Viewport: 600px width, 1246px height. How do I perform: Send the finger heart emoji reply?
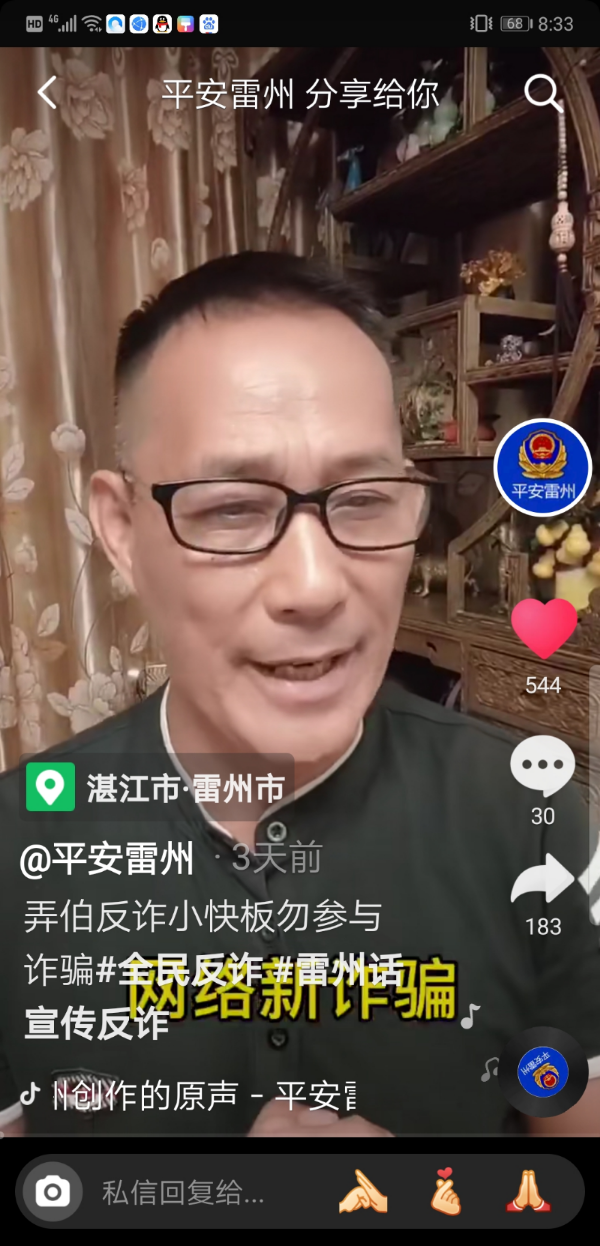pos(445,1191)
